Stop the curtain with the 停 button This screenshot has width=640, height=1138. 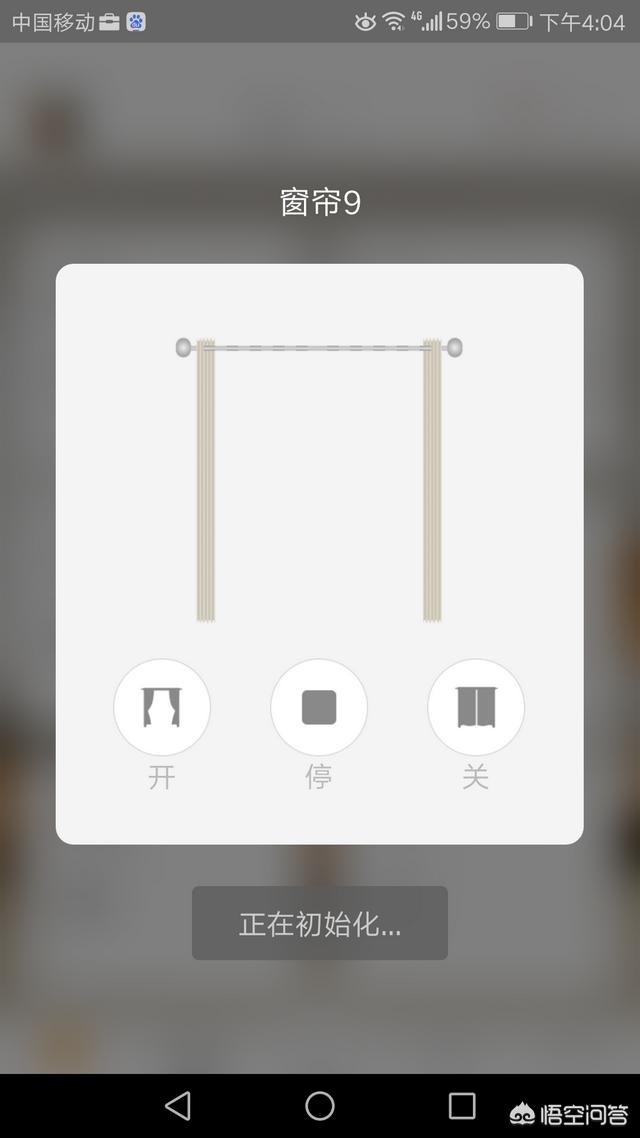(x=319, y=707)
